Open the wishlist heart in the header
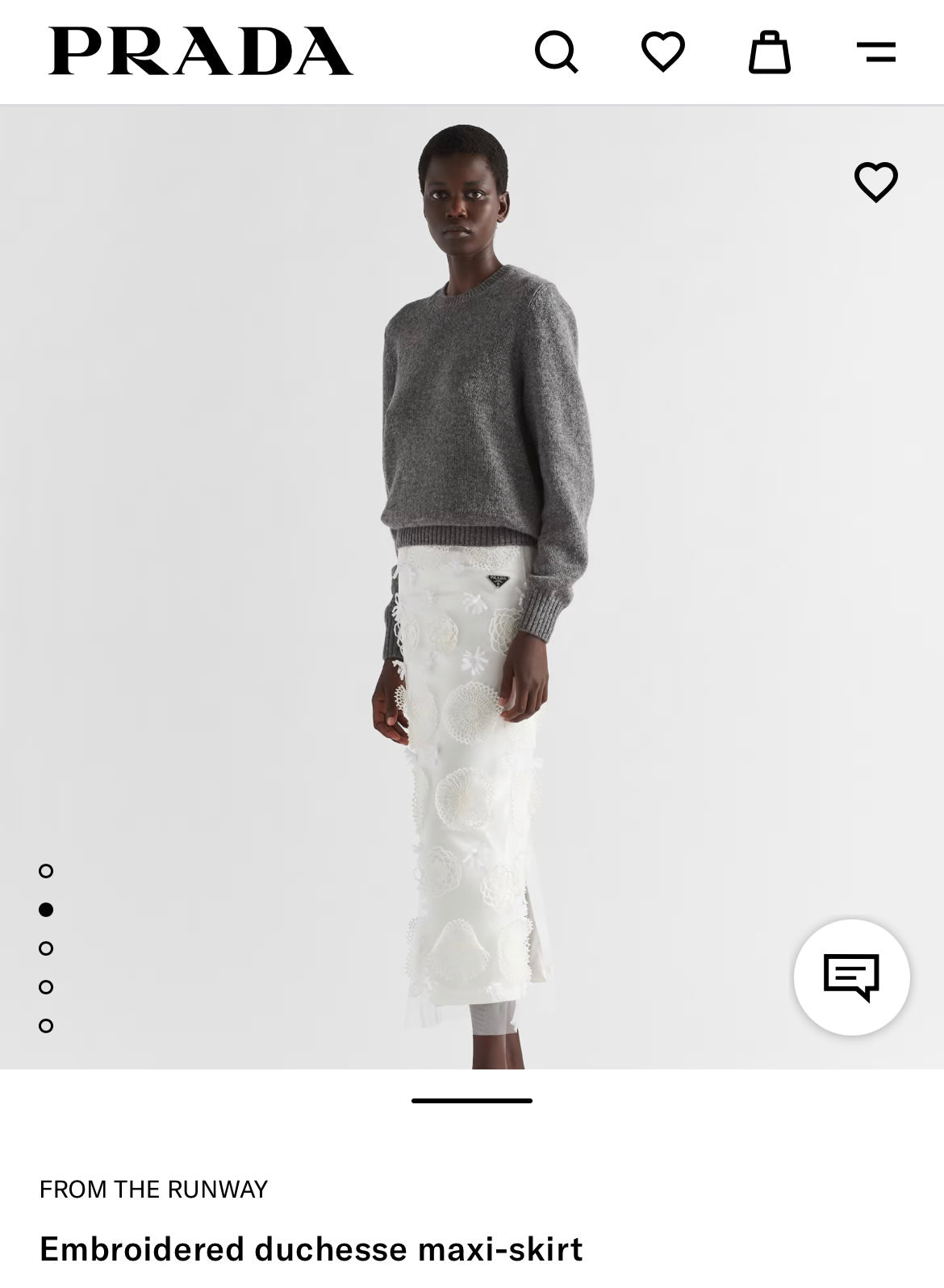 pyautogui.click(x=662, y=52)
